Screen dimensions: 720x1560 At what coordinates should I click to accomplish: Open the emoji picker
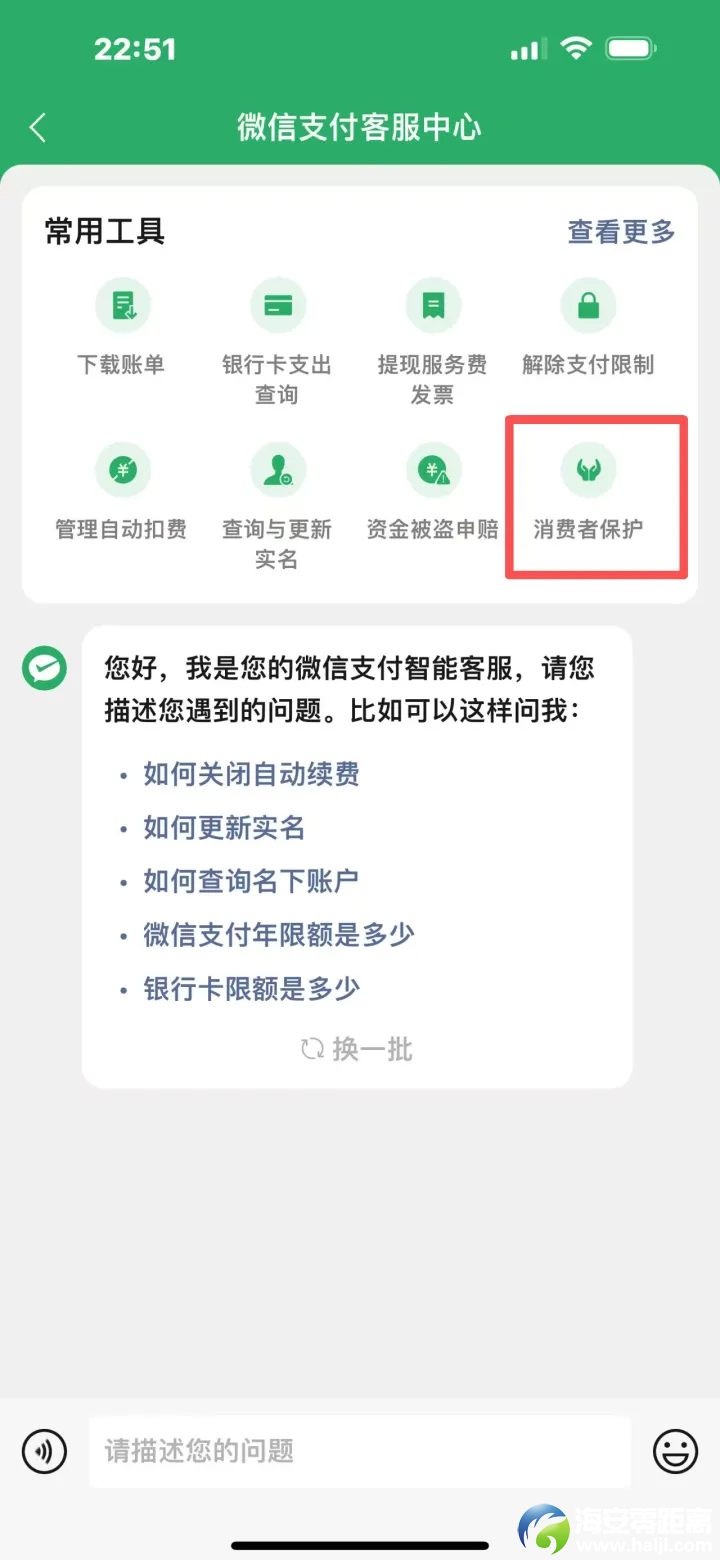675,1451
